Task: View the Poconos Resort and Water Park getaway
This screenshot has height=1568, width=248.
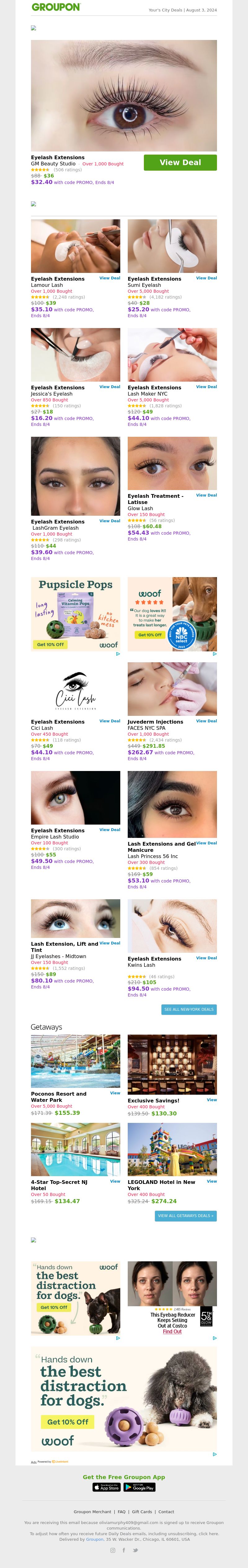Action: coord(115,1093)
